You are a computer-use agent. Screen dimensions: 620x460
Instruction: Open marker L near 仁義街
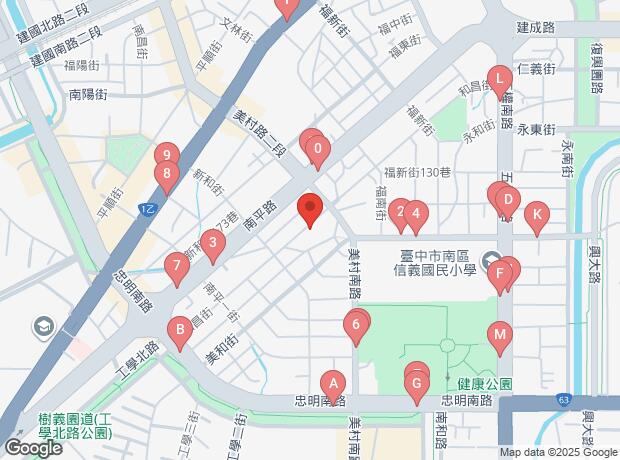tap(500, 79)
